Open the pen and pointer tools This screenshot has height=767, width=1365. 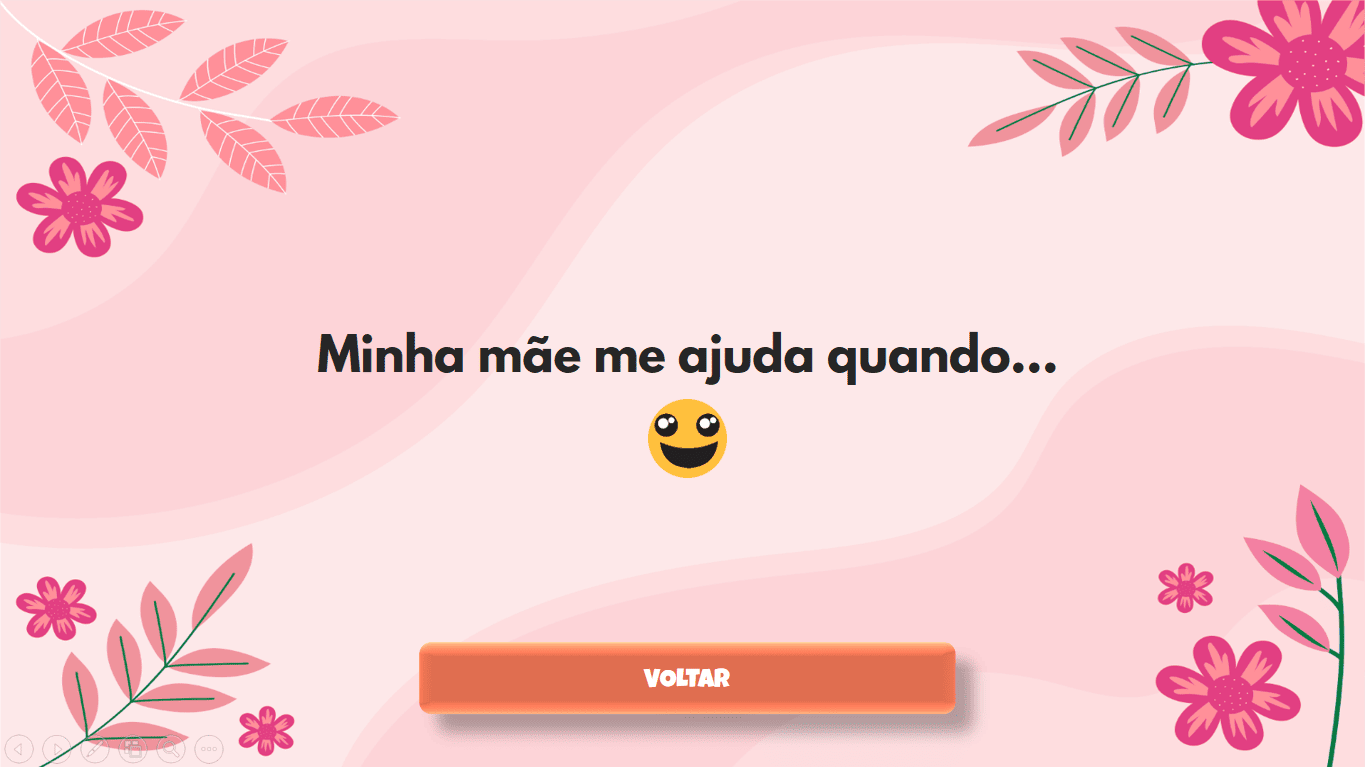[x=95, y=747]
